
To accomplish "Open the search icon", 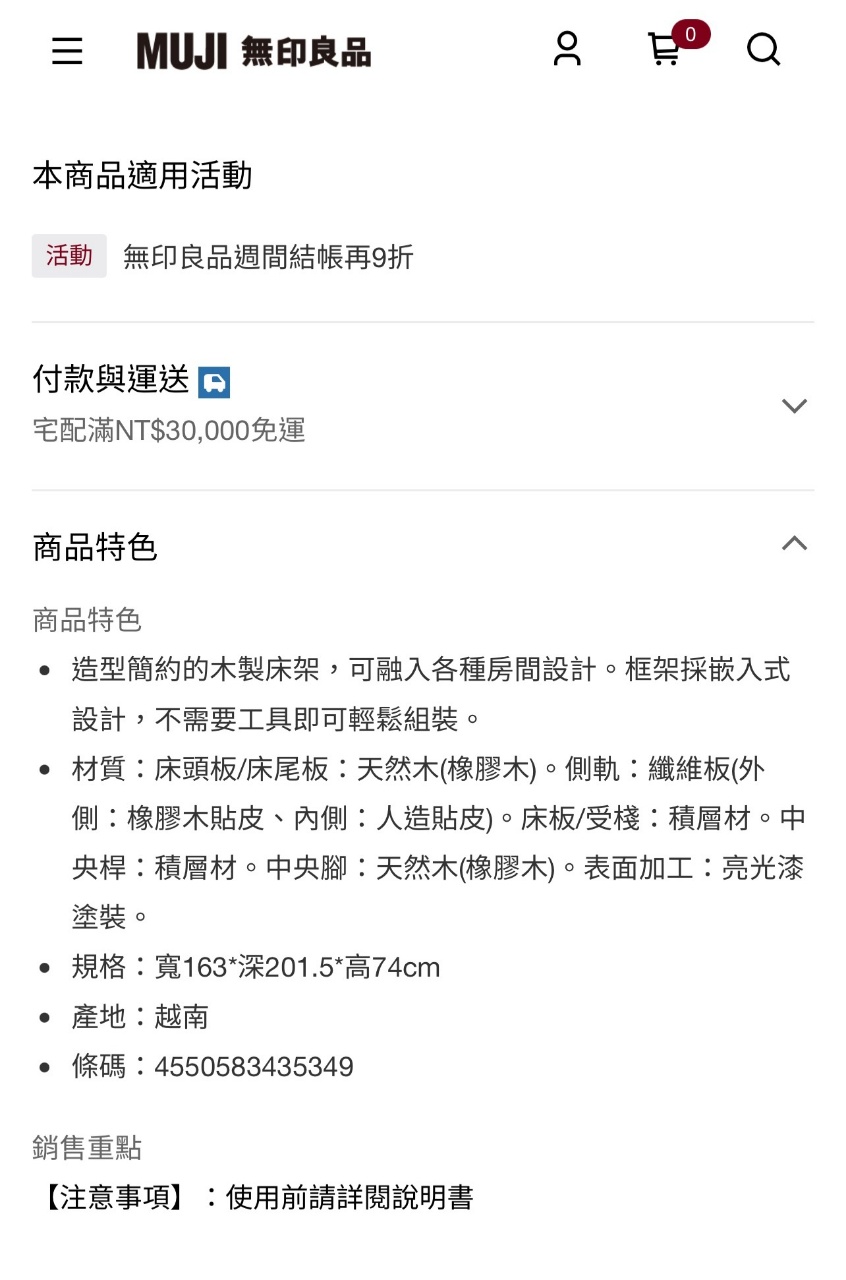I will (763, 49).
